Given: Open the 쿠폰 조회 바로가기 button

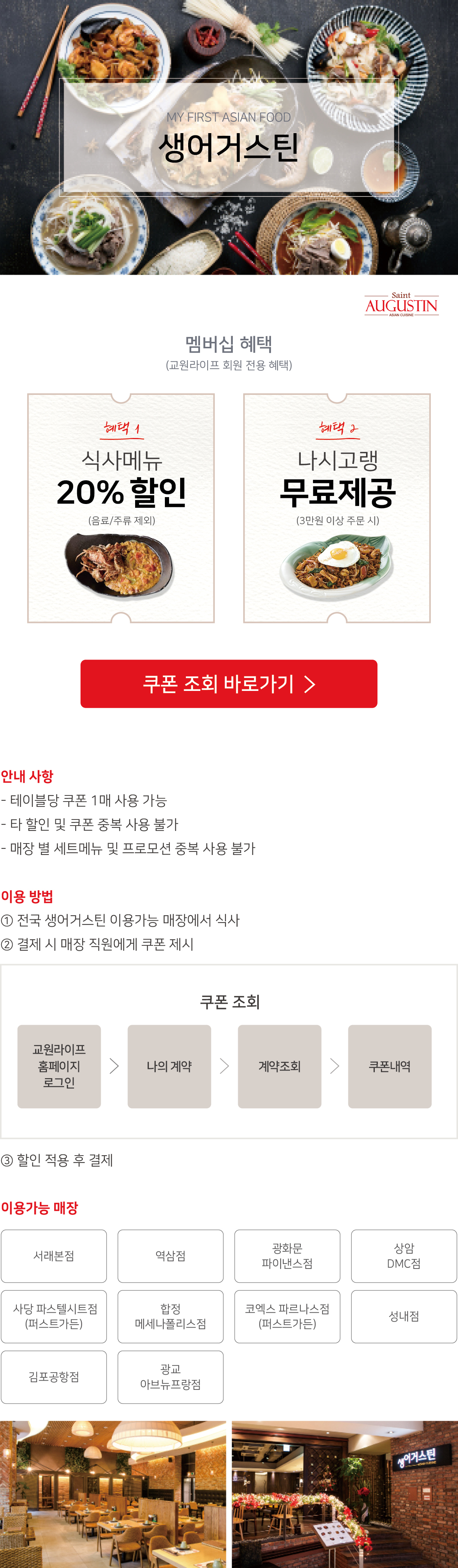Looking at the screenshot, I should click(x=228, y=684).
